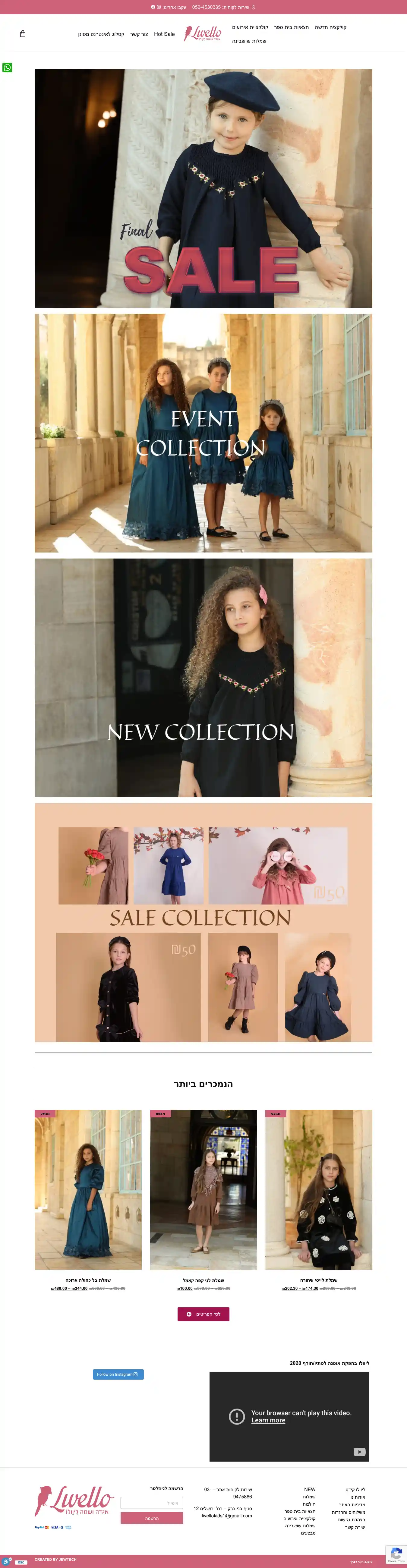
Task: Enter email in newsletter field
Action: 151,1503
